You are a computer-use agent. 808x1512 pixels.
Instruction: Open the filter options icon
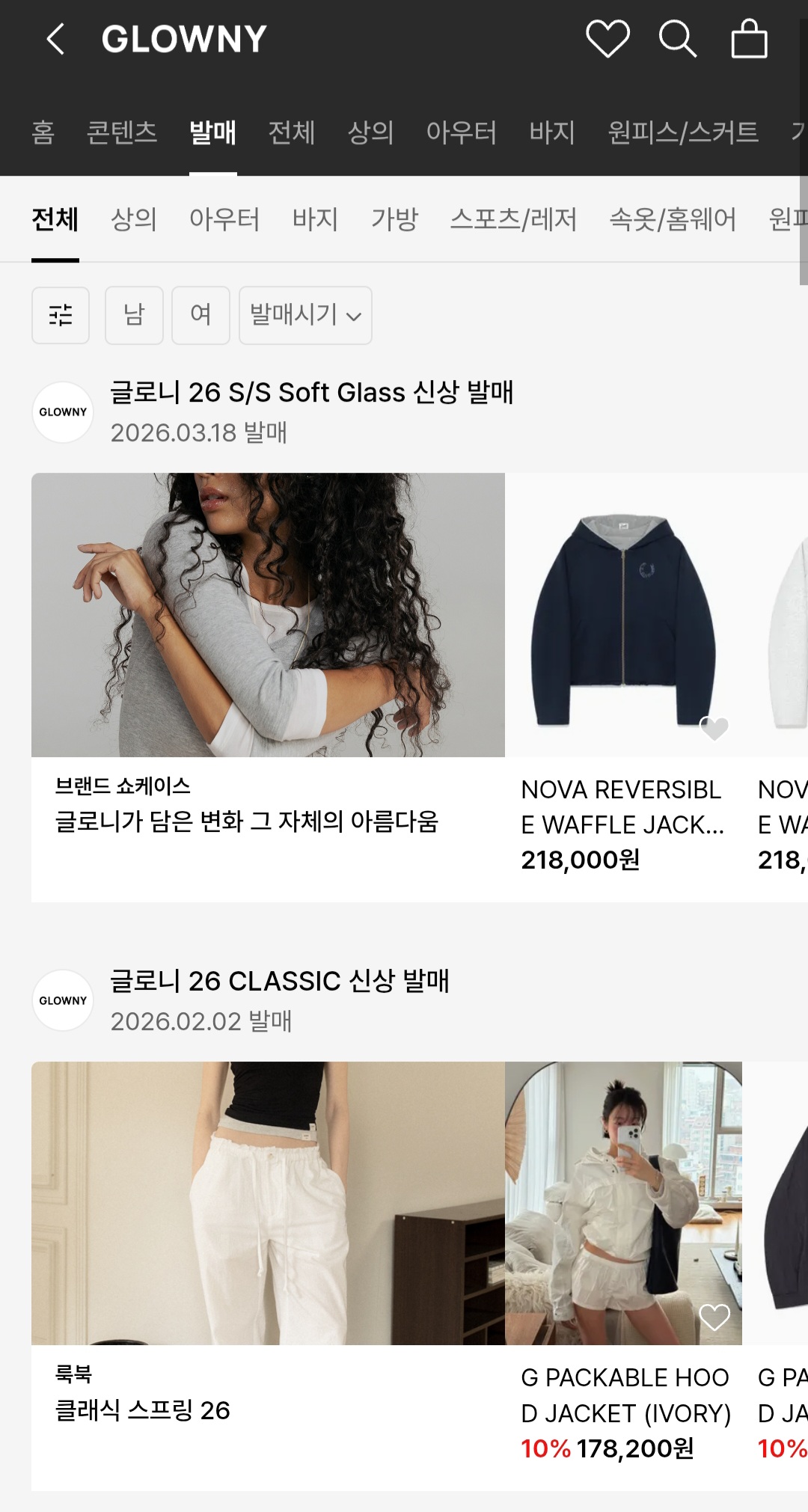(x=61, y=315)
